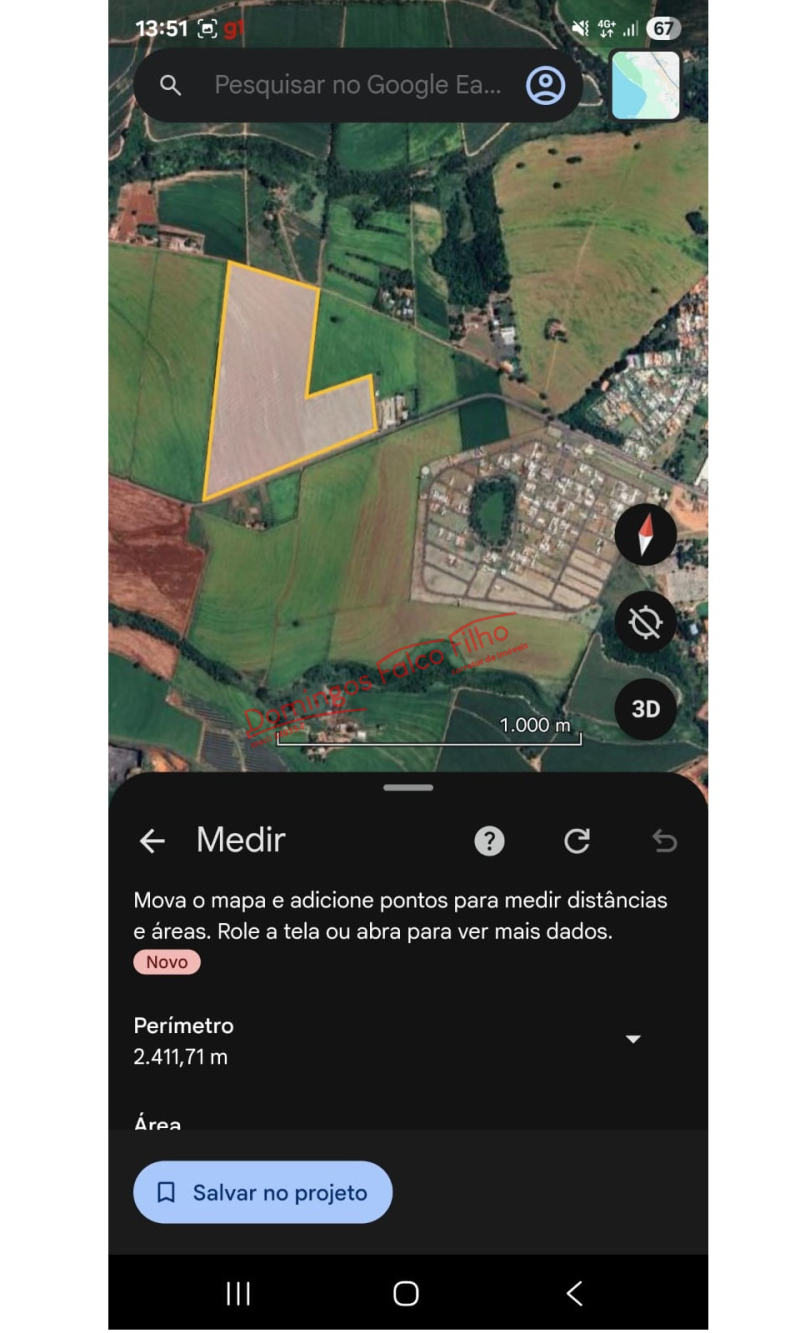Switch the map to 3D view
800x1333 pixels.
[645, 709]
